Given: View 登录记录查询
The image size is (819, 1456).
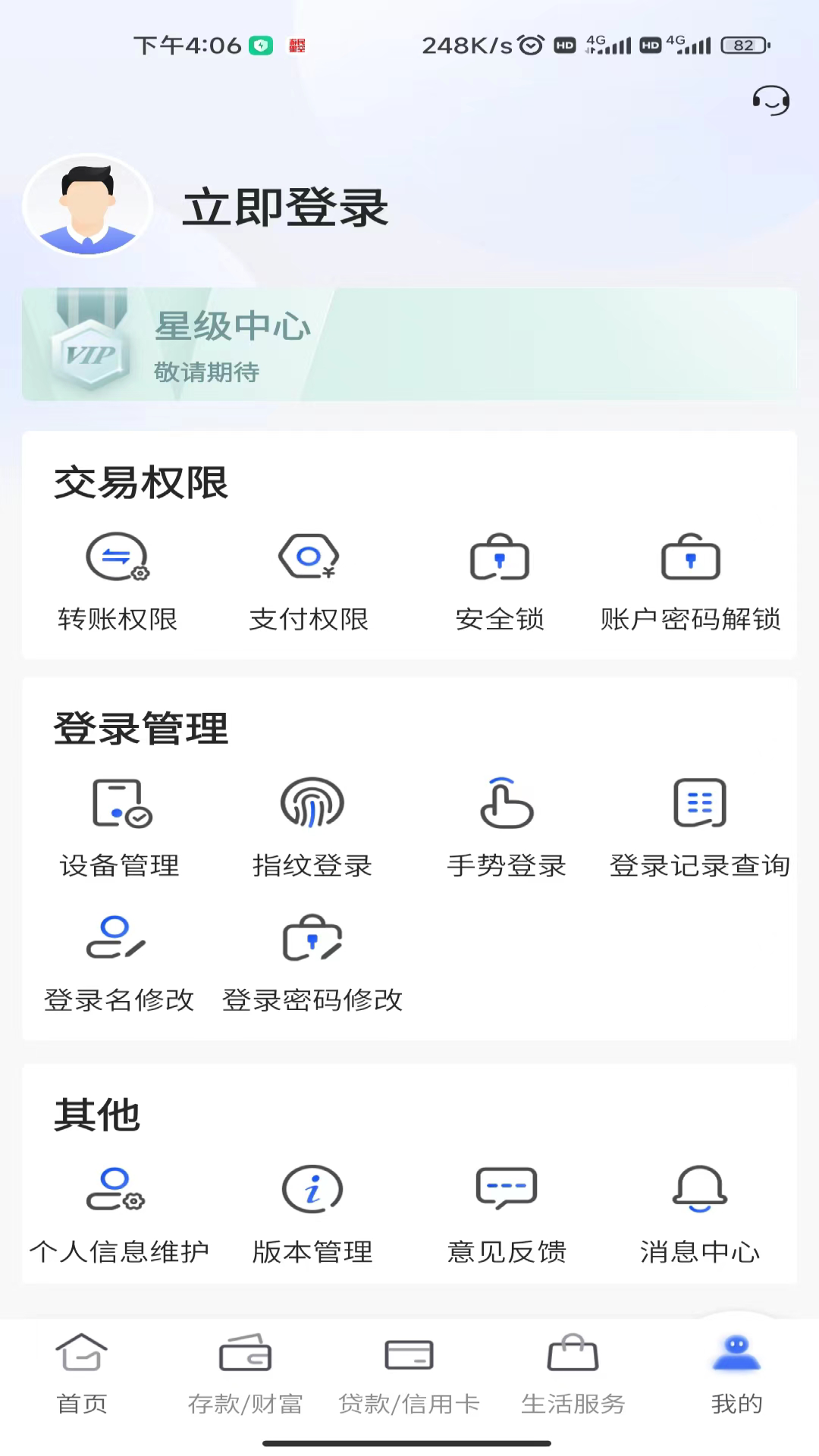Looking at the screenshot, I should [699, 827].
